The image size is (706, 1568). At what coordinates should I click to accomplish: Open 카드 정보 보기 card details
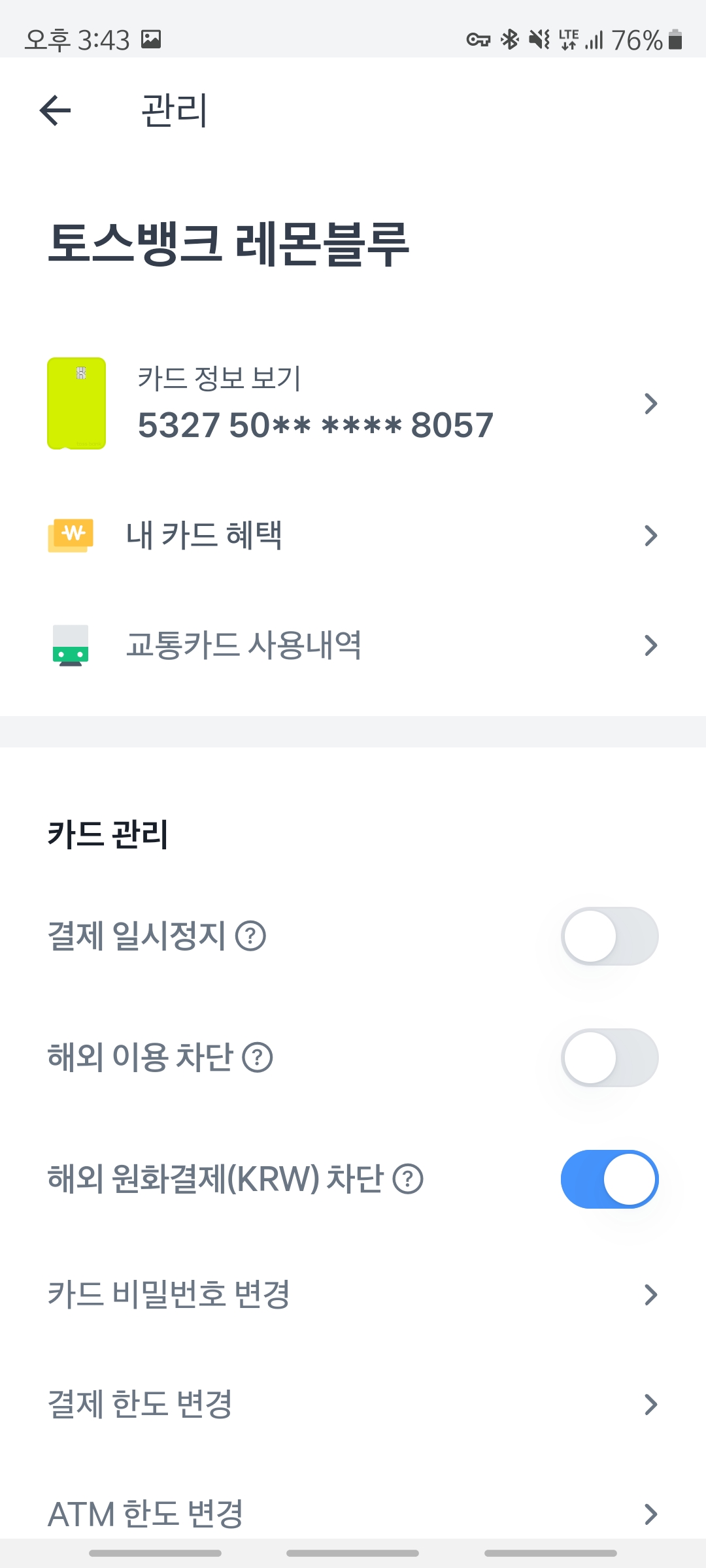click(x=353, y=404)
